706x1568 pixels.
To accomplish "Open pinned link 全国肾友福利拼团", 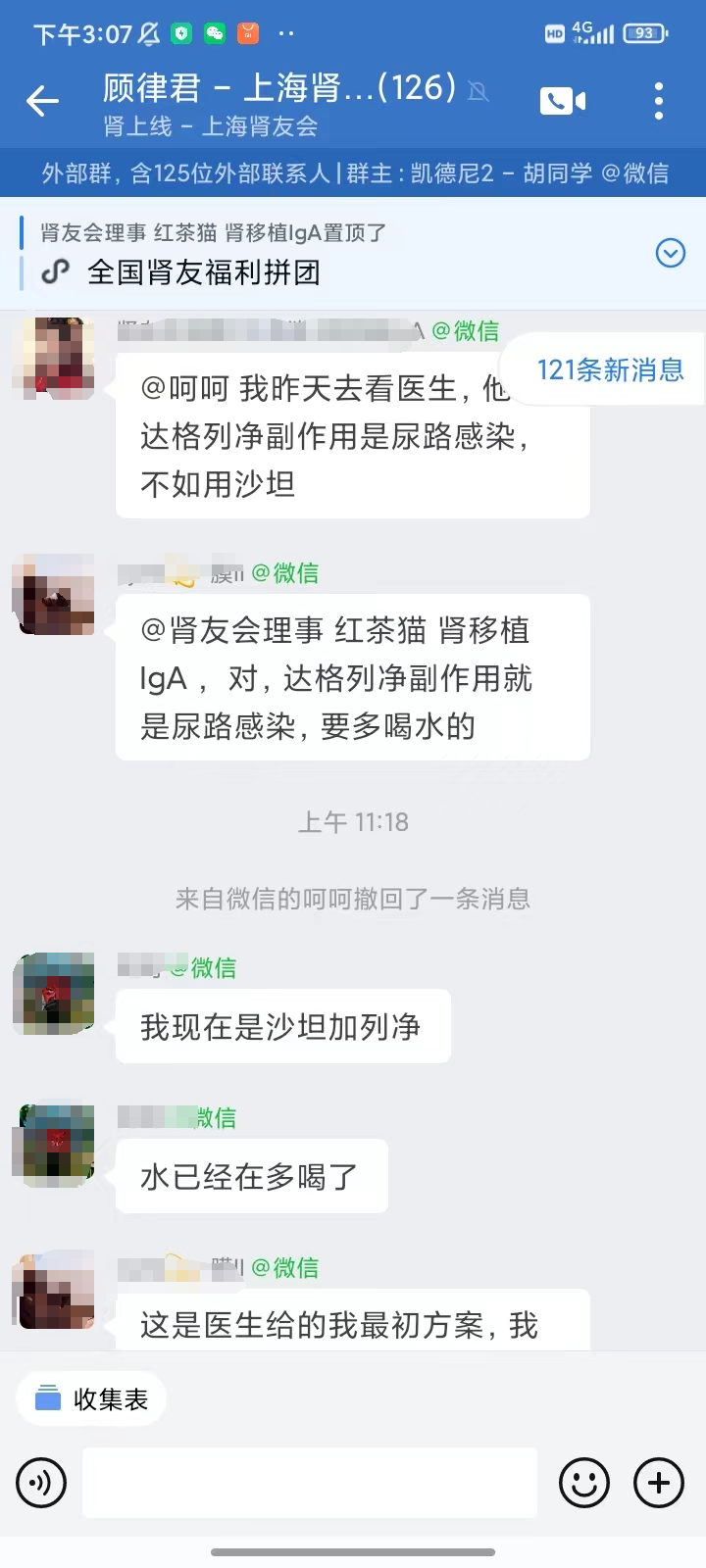I will coord(204,271).
